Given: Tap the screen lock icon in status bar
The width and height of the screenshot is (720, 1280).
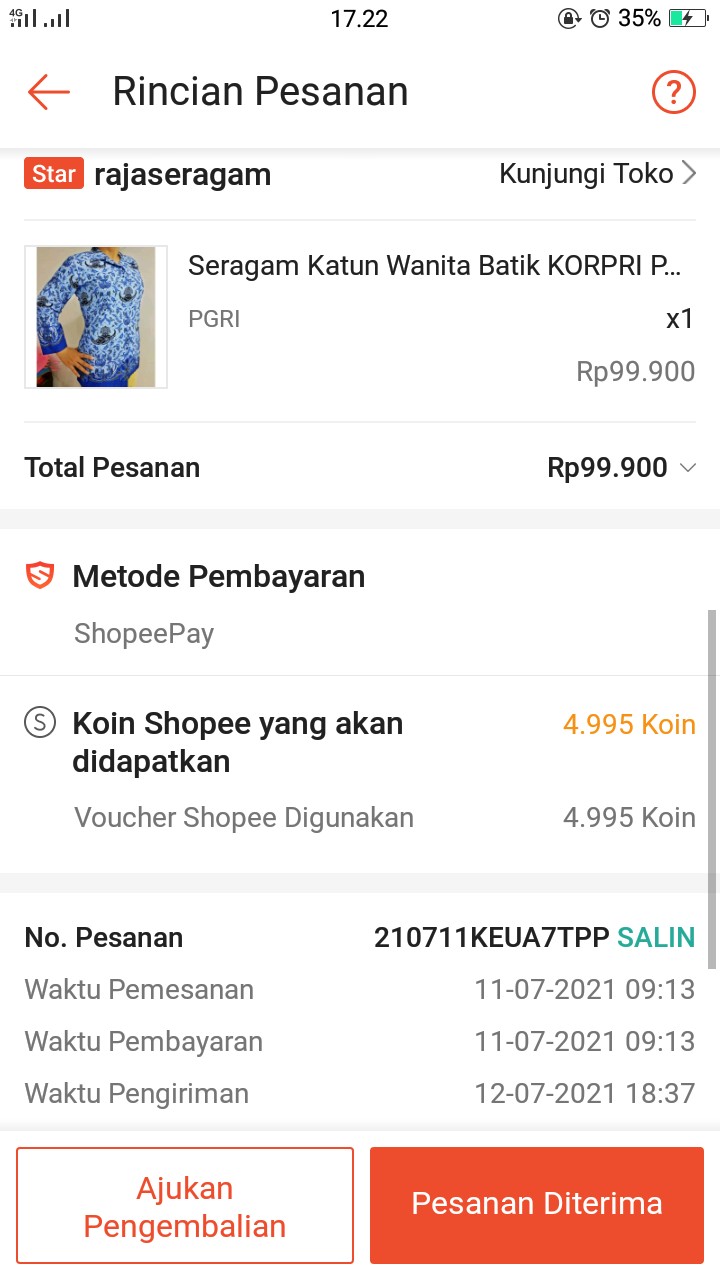Looking at the screenshot, I should 568,17.
